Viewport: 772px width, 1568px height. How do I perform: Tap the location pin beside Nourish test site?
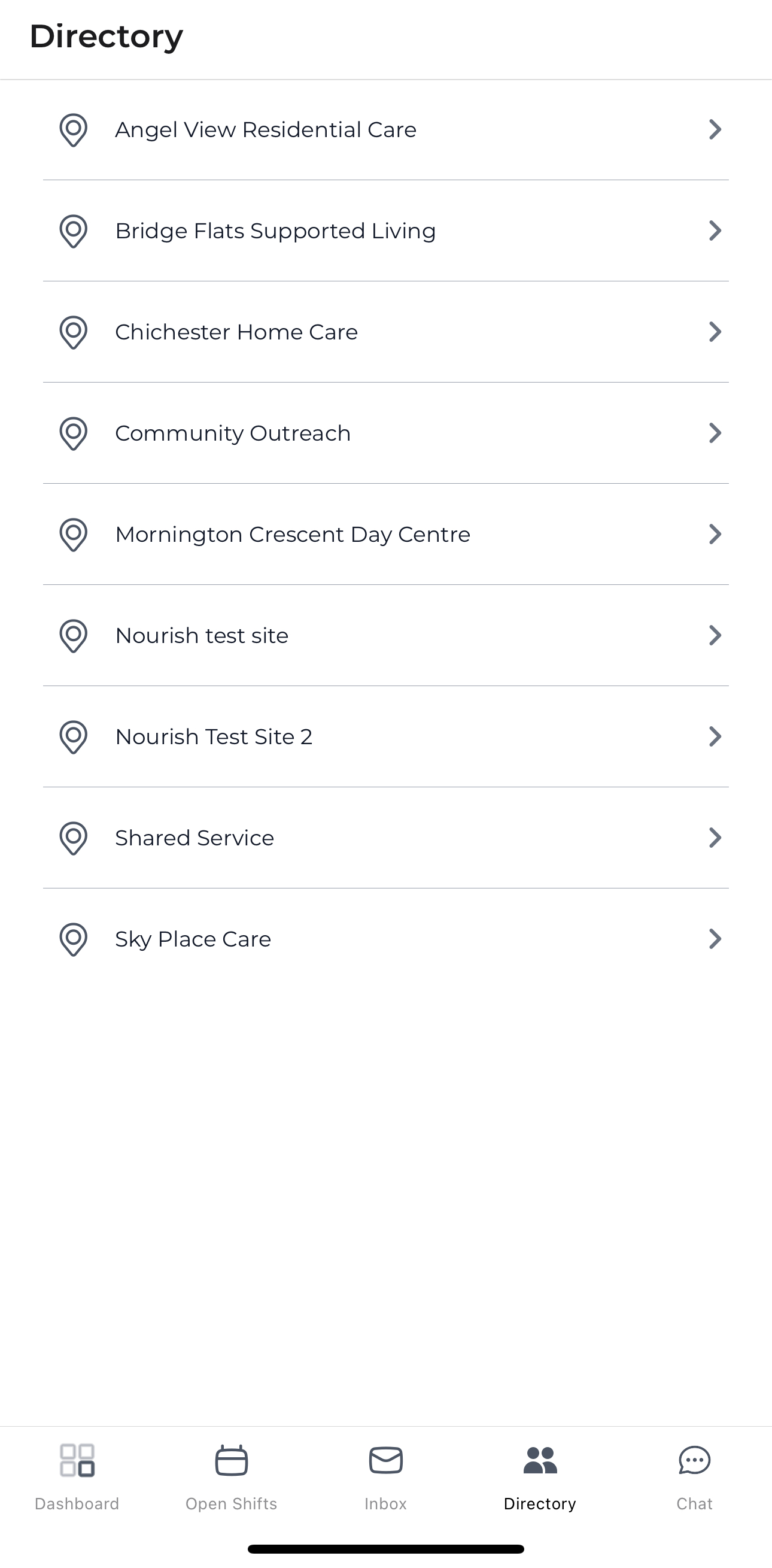[x=72, y=635]
